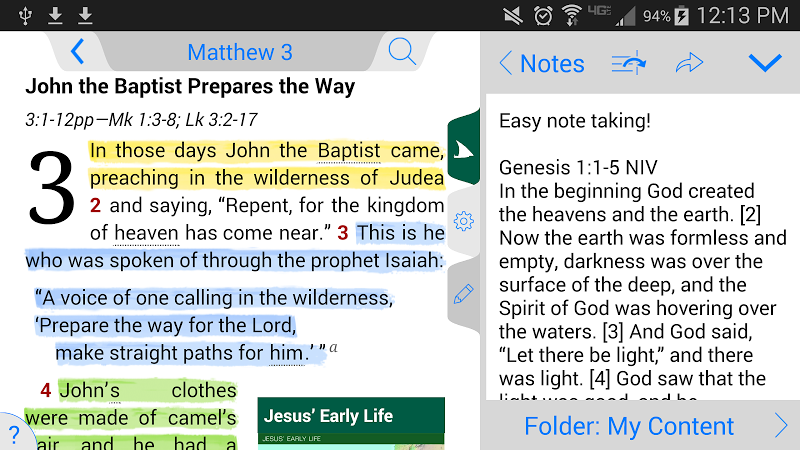The width and height of the screenshot is (800, 450).
Task: Search the Bible with the magnifier icon
Action: pyautogui.click(x=402, y=51)
